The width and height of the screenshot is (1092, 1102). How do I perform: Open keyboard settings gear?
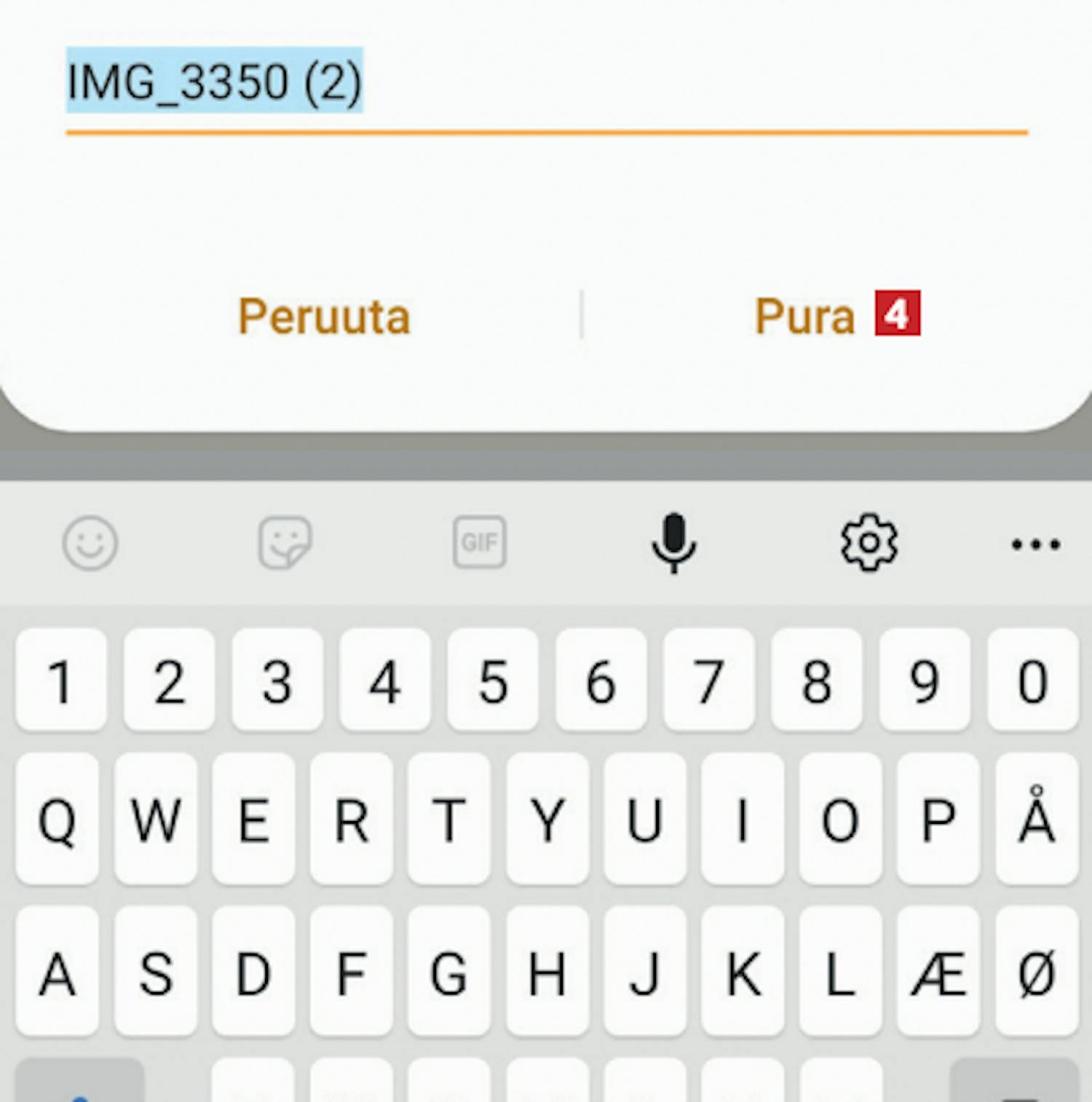(869, 542)
